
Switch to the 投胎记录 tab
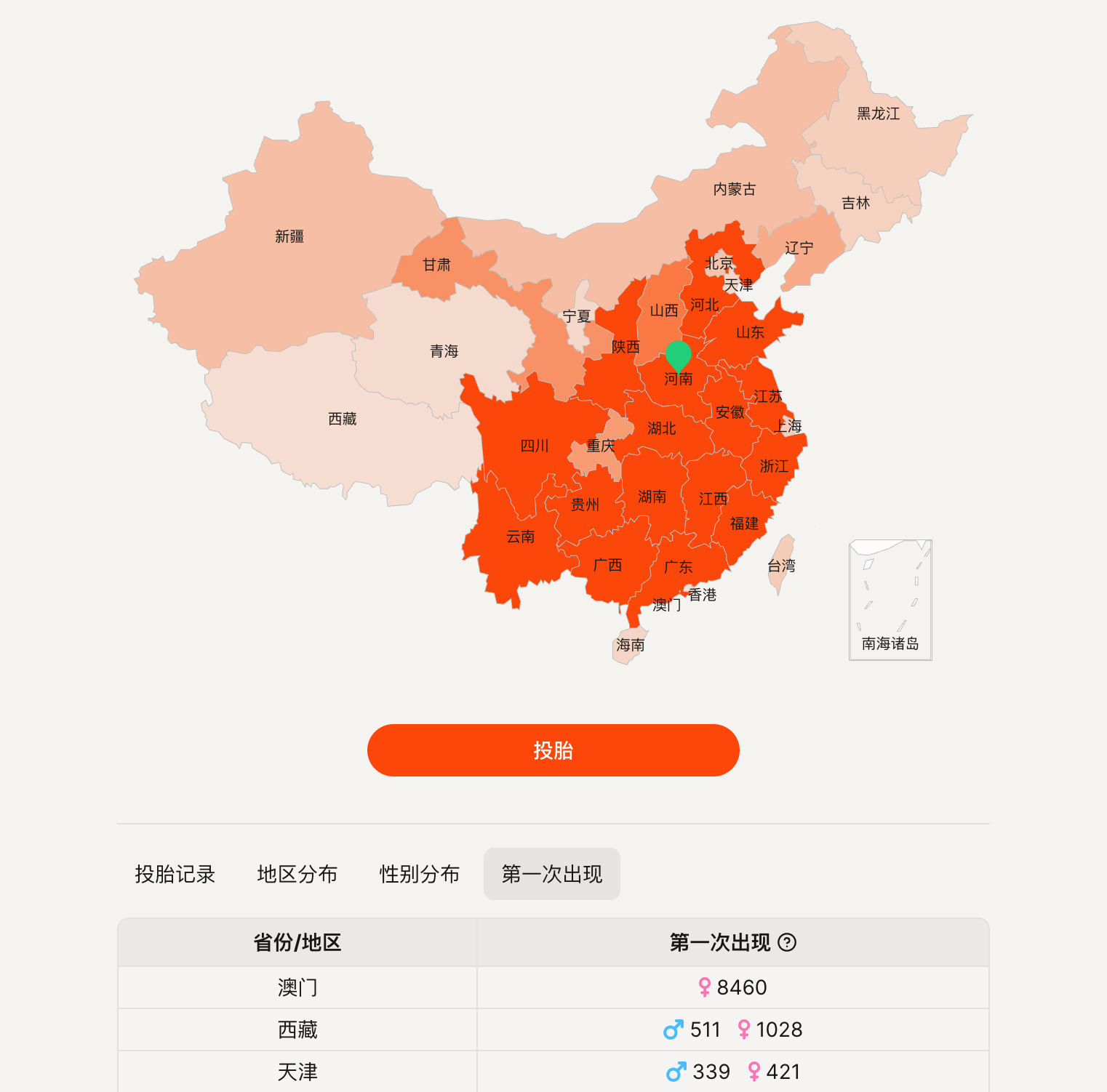tap(175, 874)
